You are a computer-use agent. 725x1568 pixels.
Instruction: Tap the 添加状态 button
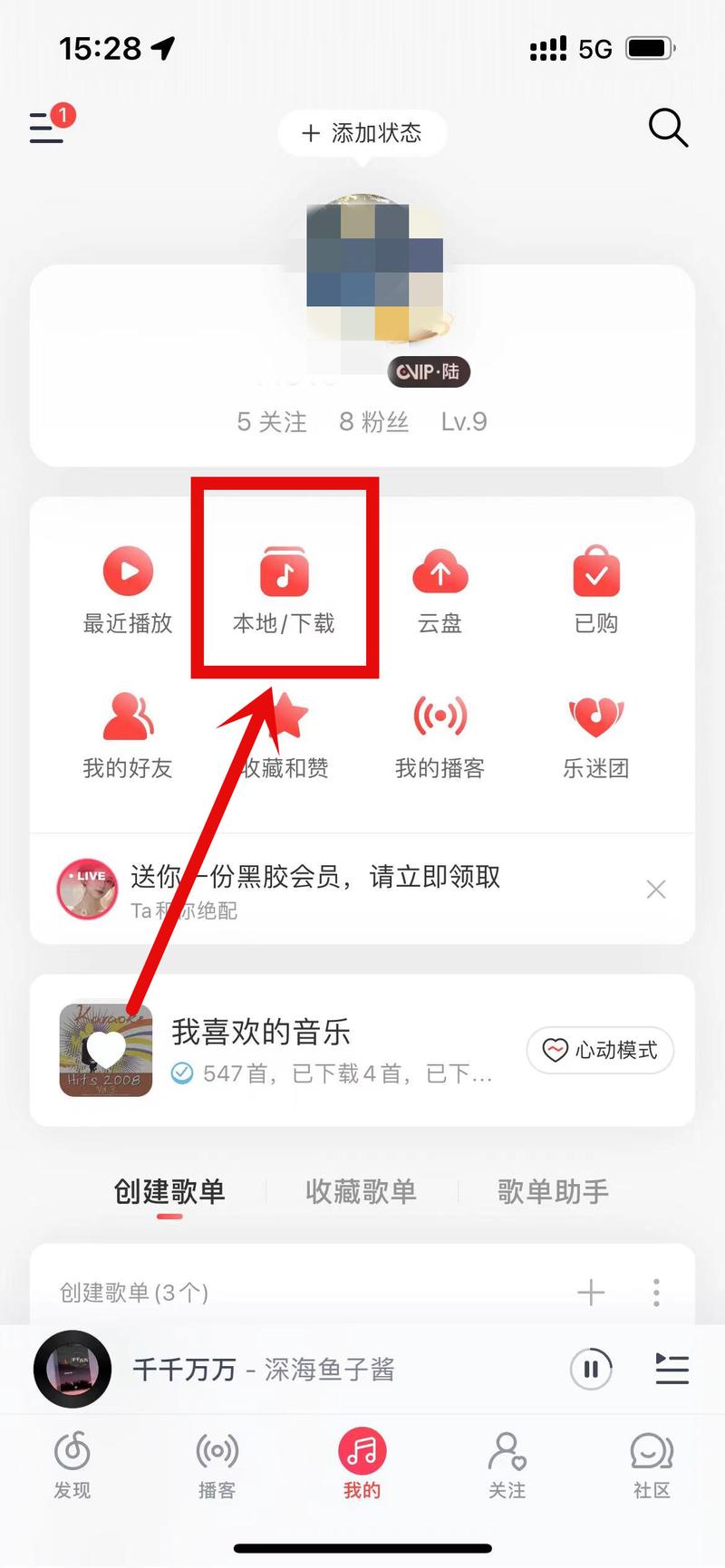coord(362,133)
